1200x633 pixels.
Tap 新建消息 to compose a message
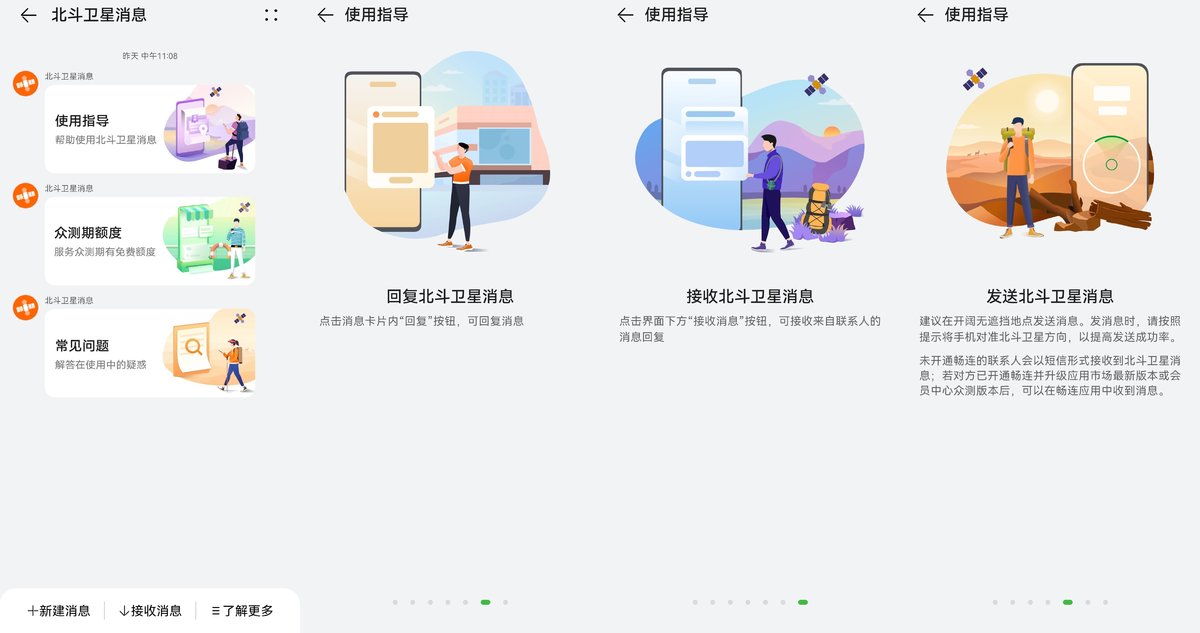[58, 610]
